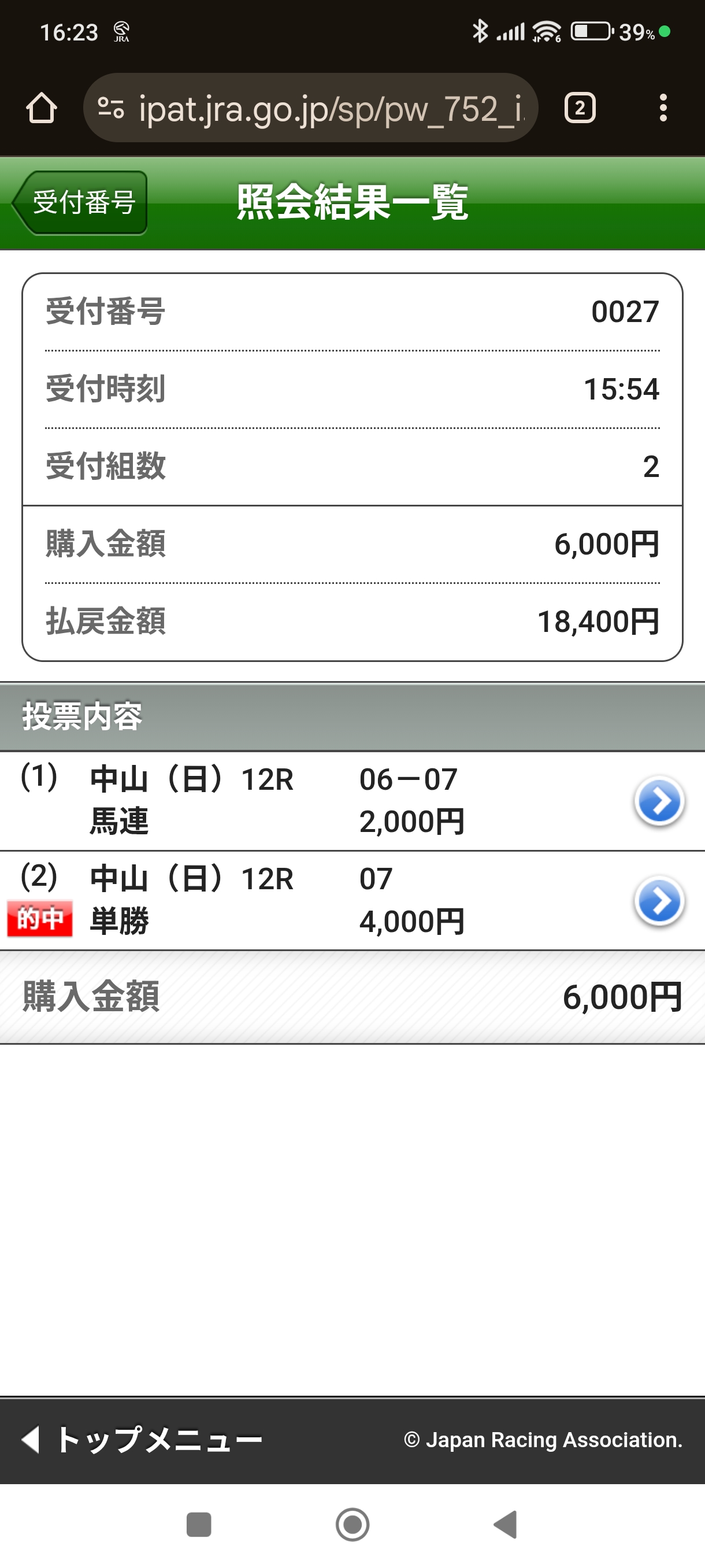Viewport: 705px width, 1568px height.
Task: Tap the system back button
Action: tap(506, 1525)
